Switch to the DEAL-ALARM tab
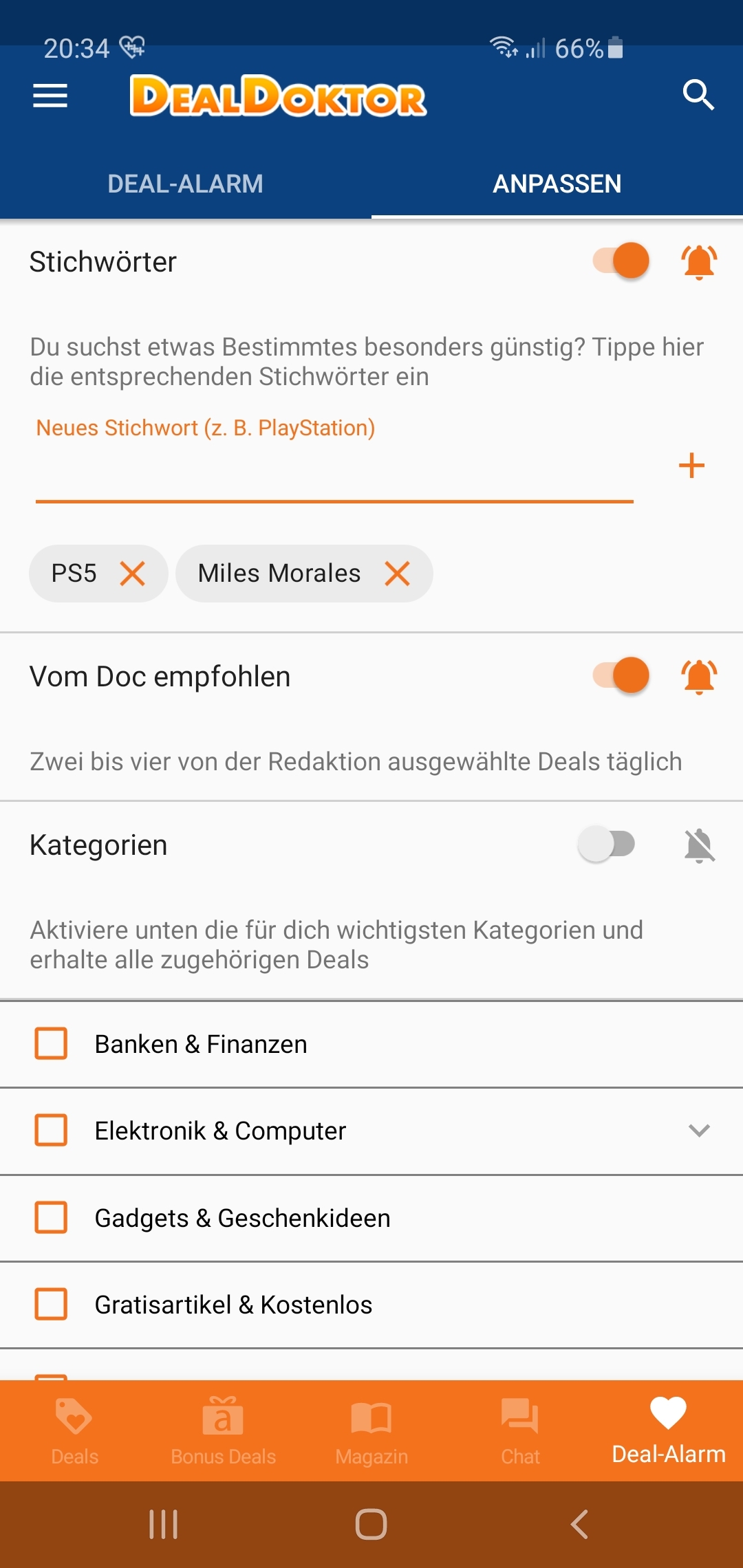 (x=186, y=184)
